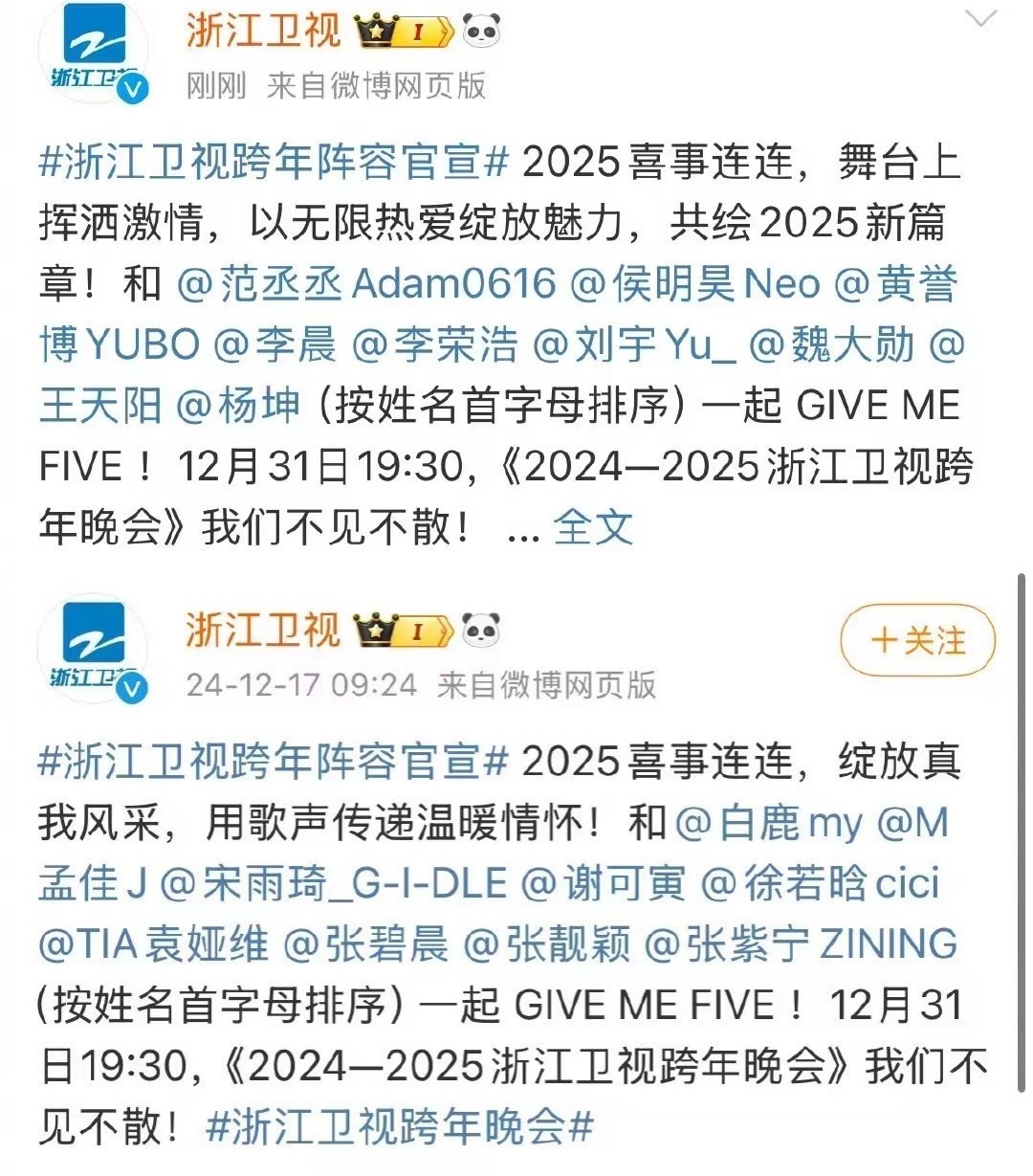Screen dimensions: 1033x1176
Task: Tap the @张靓颖 mention
Action: [x=546, y=945]
